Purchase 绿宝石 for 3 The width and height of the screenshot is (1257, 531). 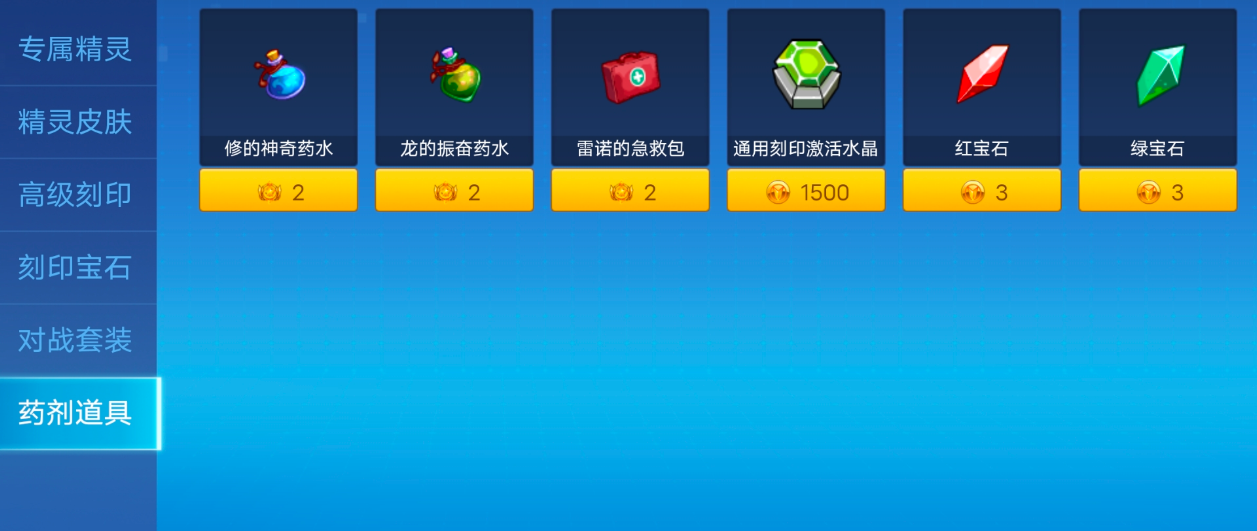[1158, 191]
